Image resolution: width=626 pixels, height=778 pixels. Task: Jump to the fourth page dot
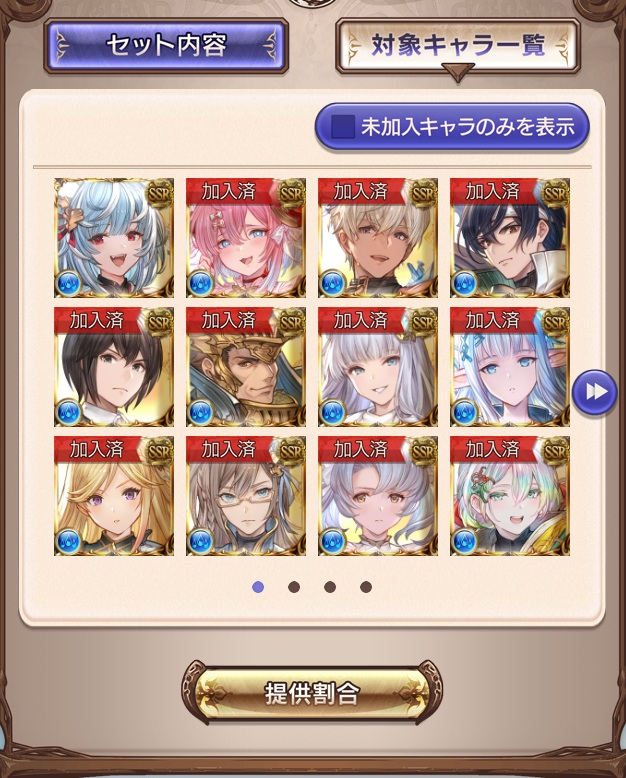click(366, 587)
